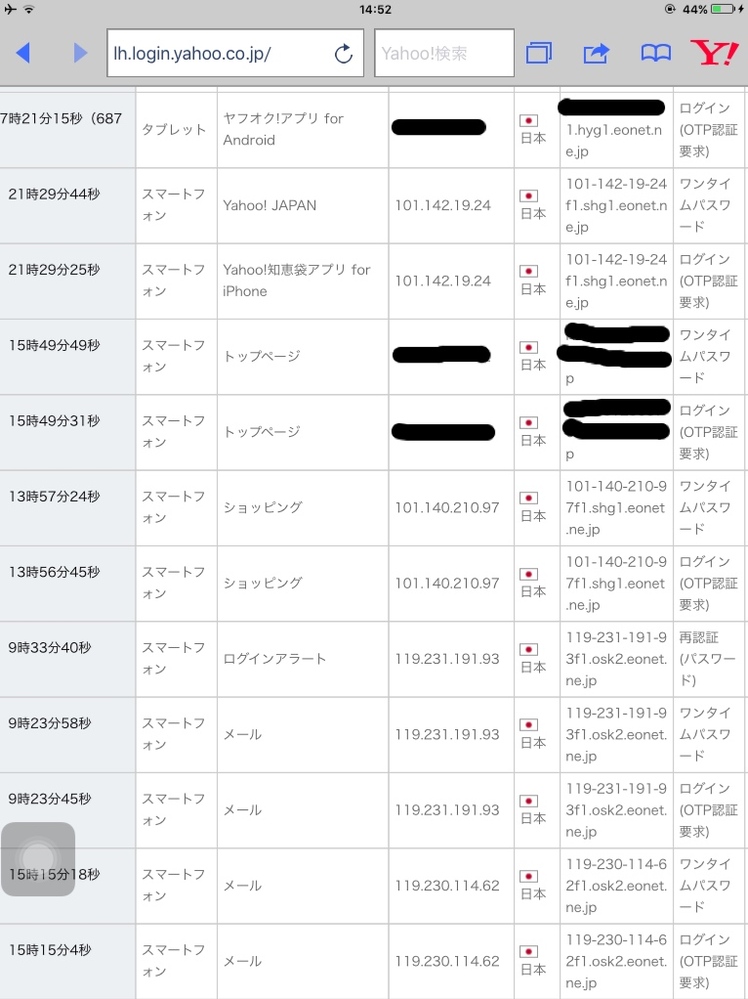Tap the Yahoo!検索 search field

click(x=444, y=53)
